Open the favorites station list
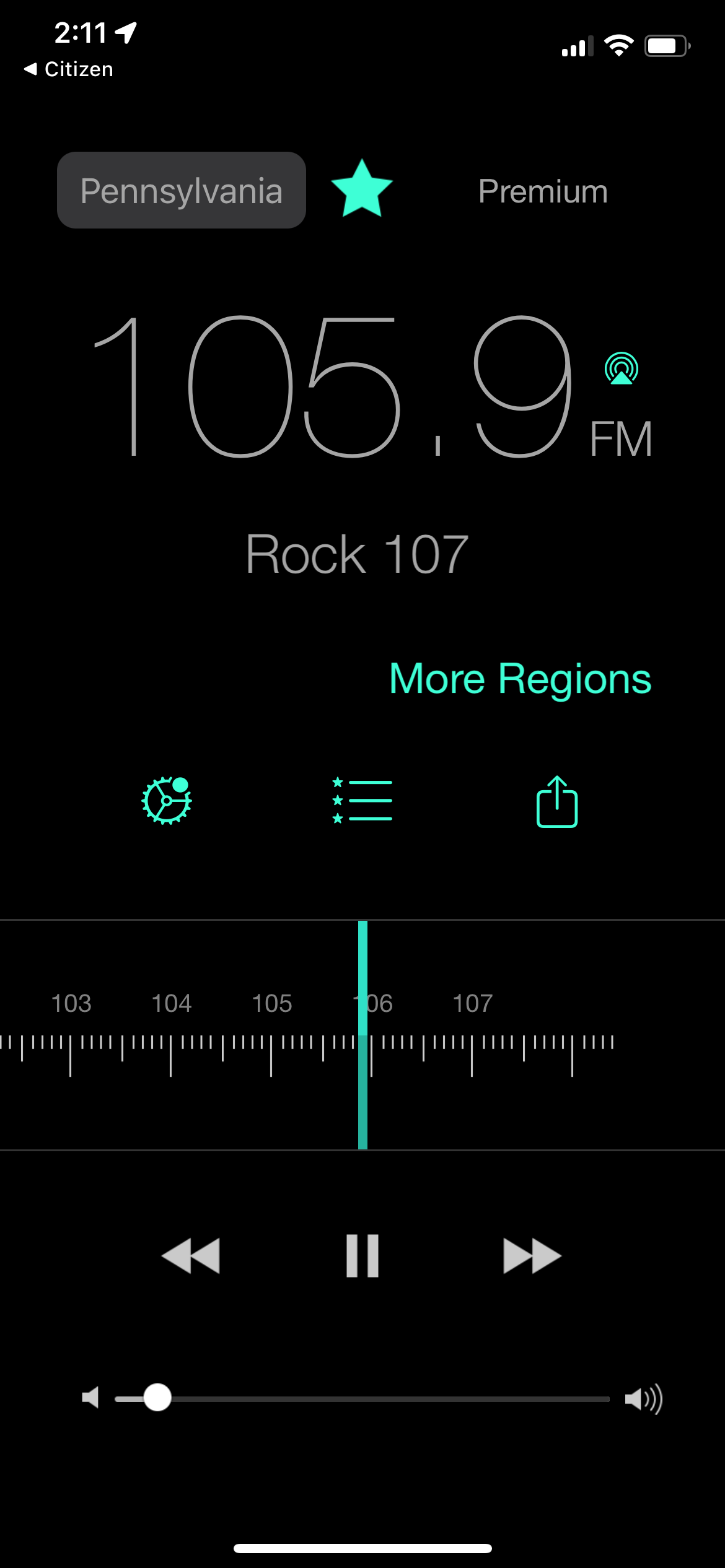725x1568 pixels. point(362,800)
